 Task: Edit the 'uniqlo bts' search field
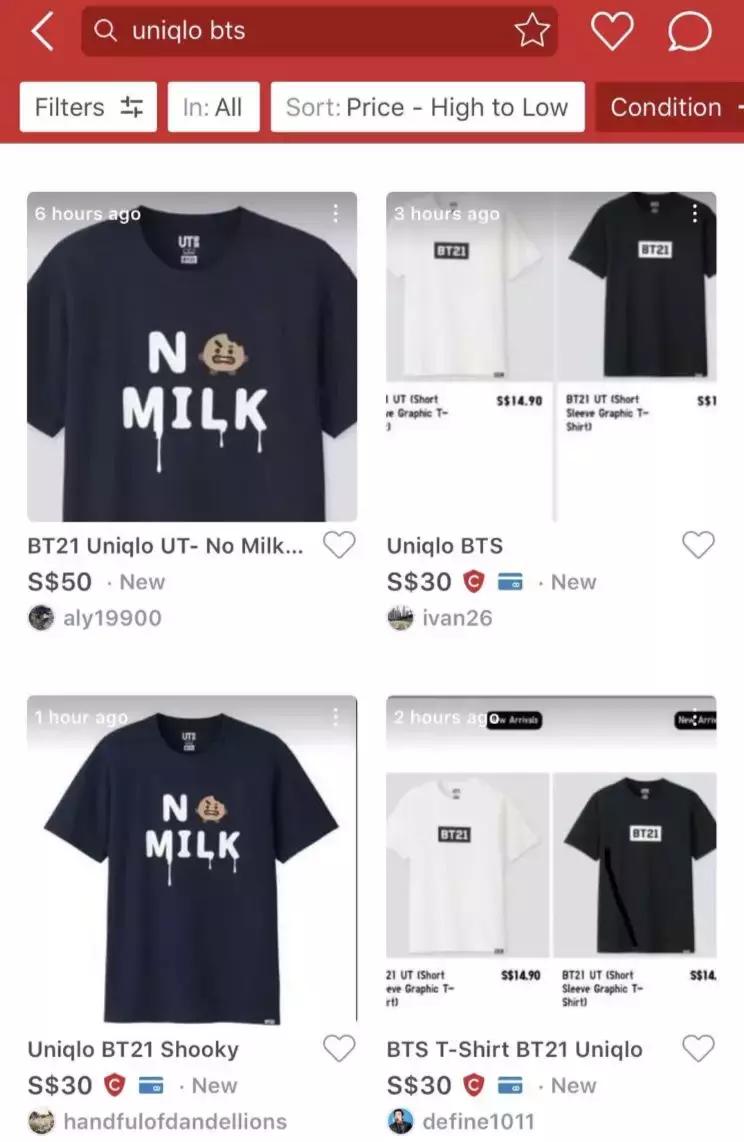click(300, 32)
